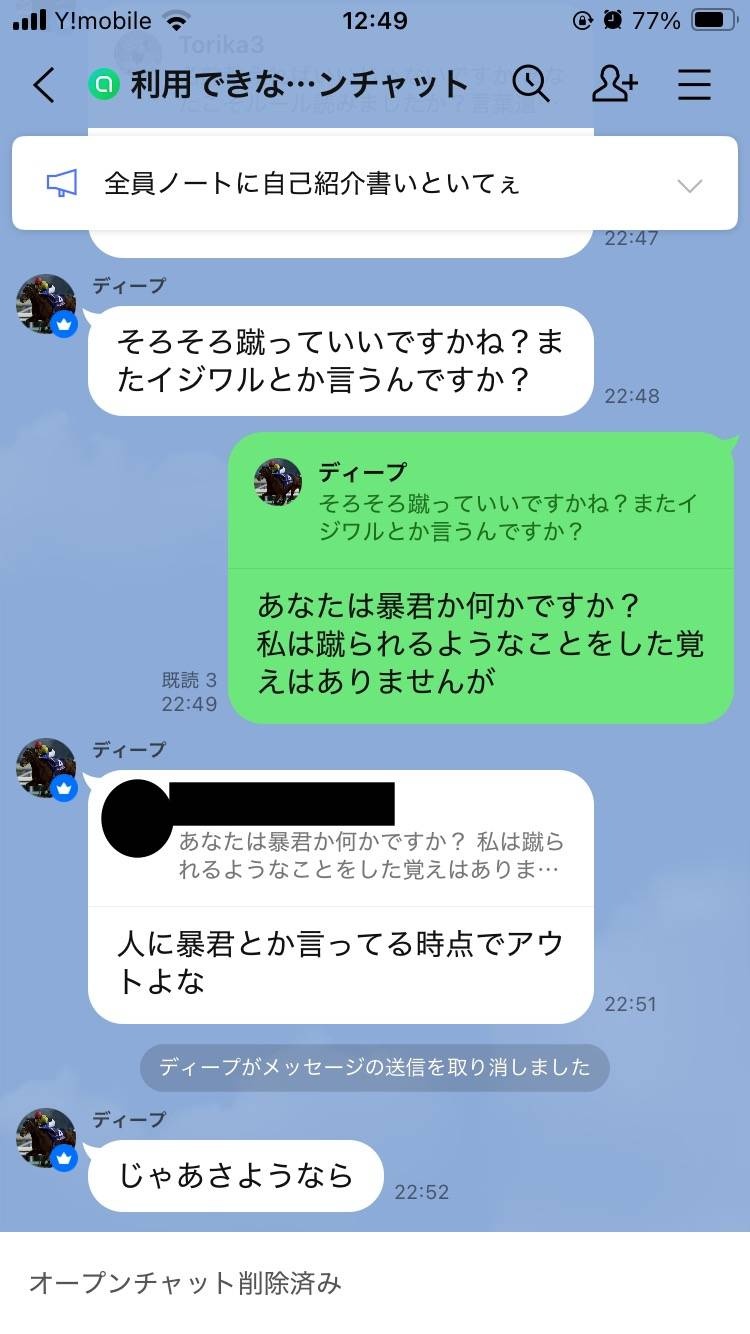Collapse the pinned announcement with the chevron

pos(690,185)
